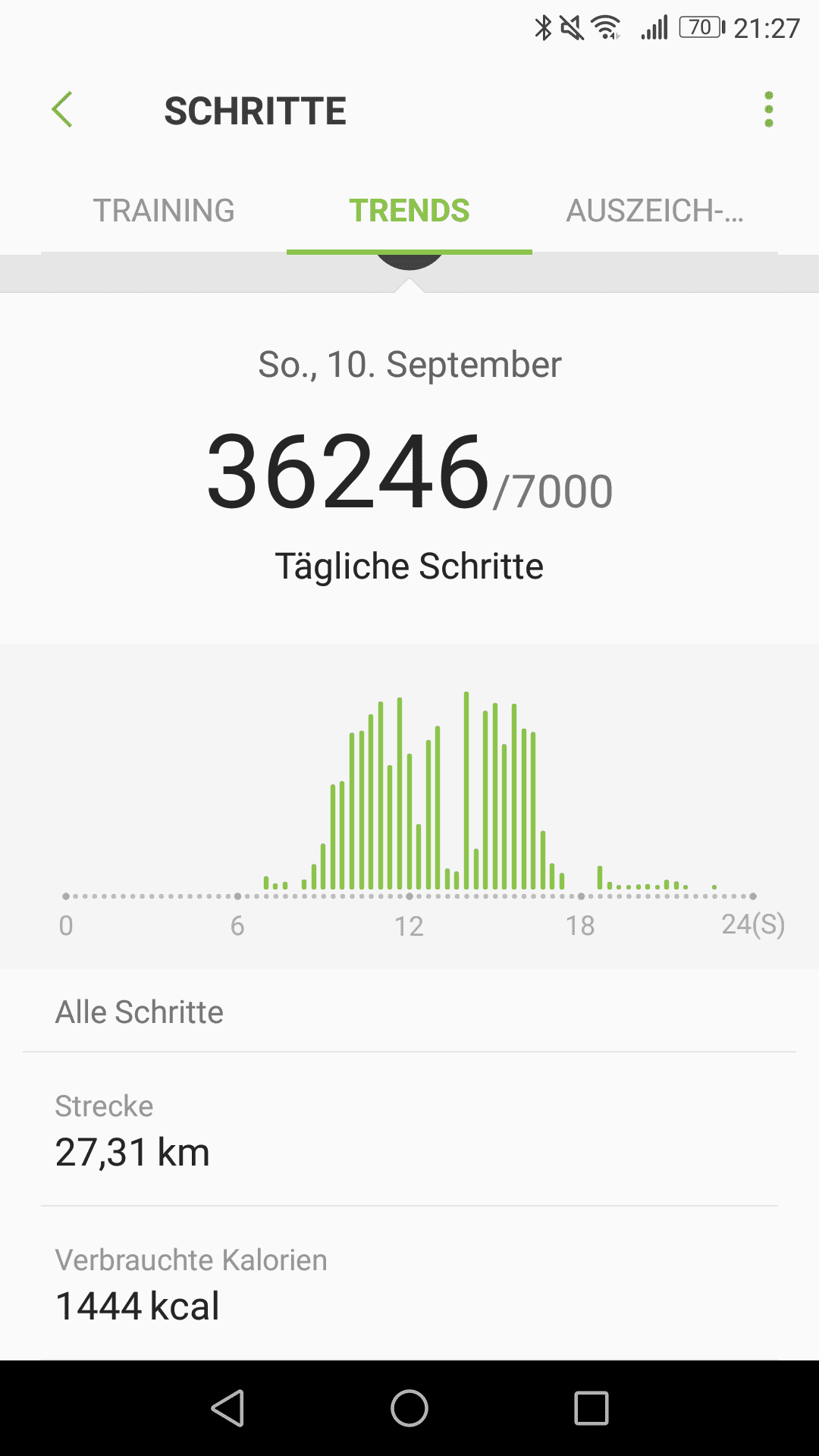
Task: Open the three-dot overflow menu
Action: pos(768,110)
